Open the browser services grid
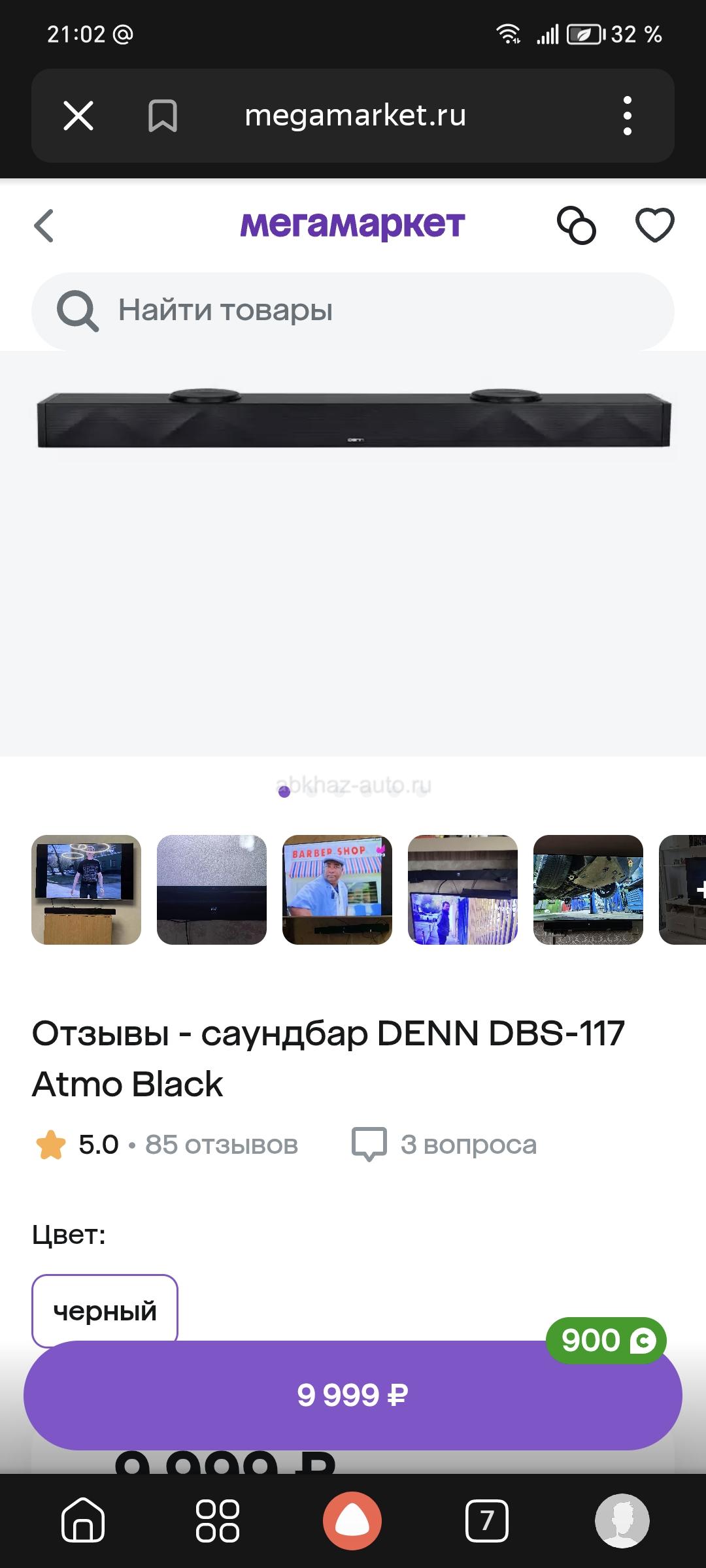 point(218,1521)
